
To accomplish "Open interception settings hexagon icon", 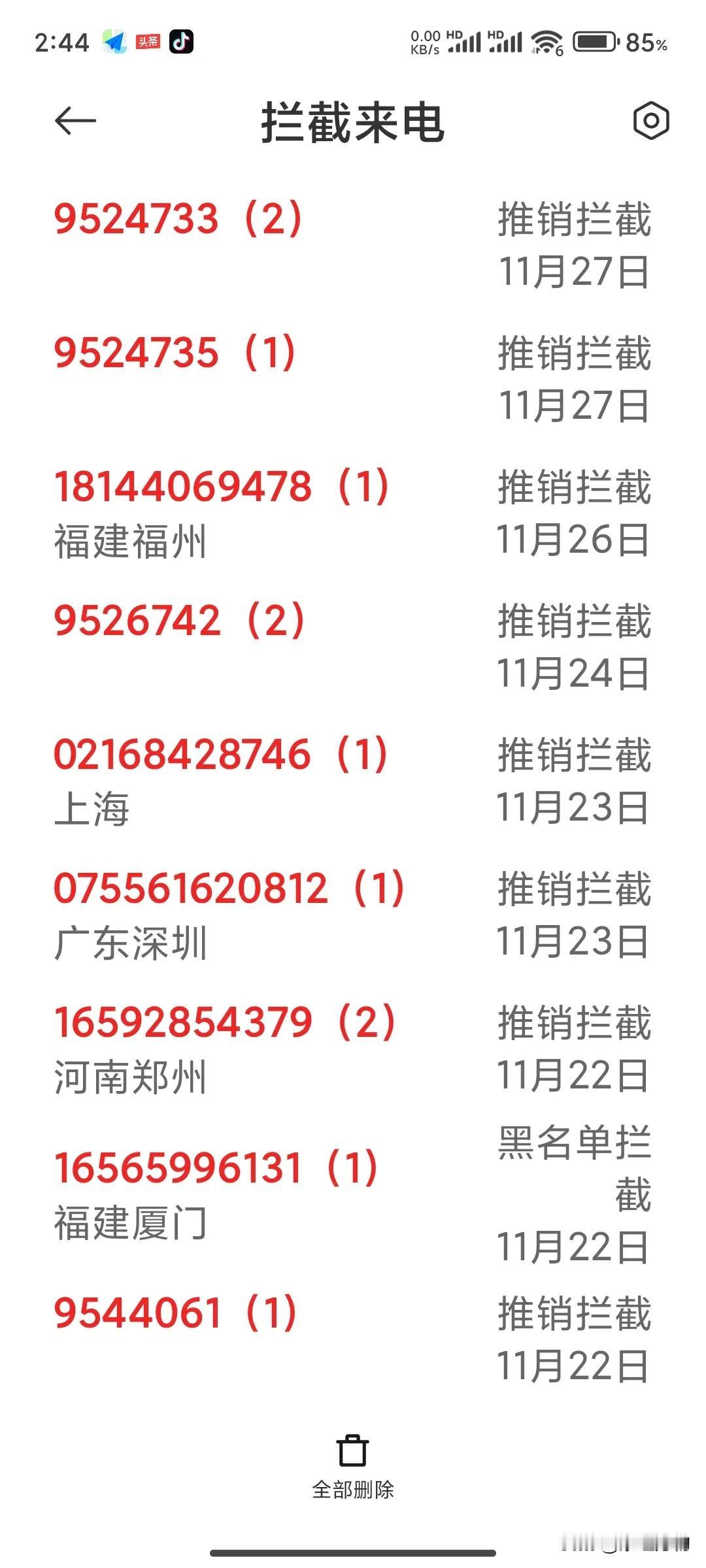I will [650, 120].
